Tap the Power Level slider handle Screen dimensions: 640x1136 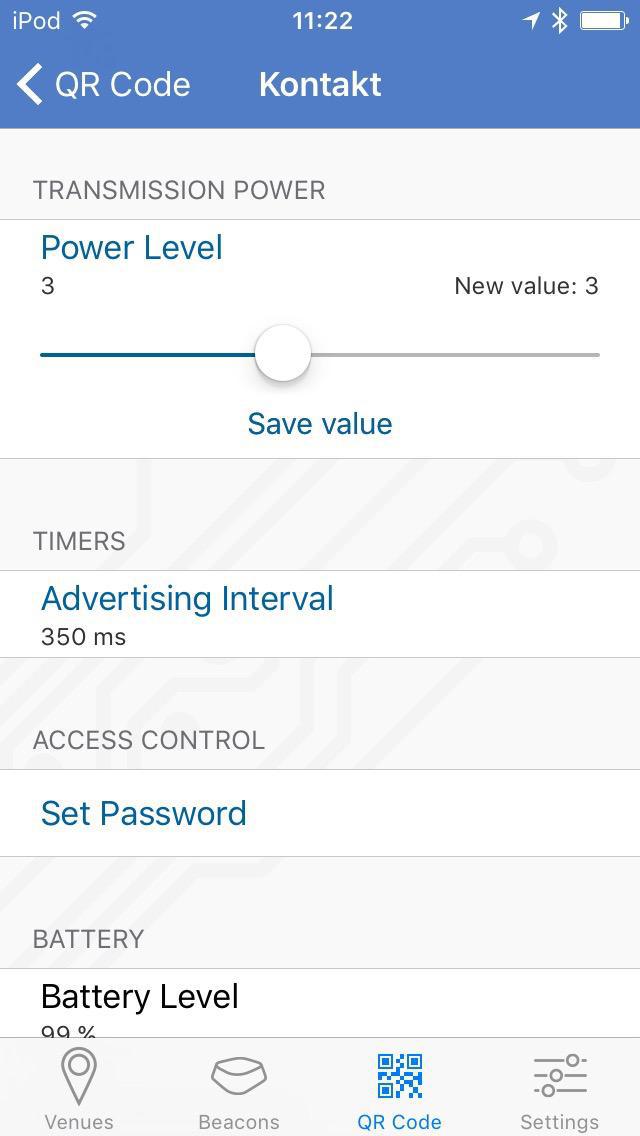click(x=283, y=354)
